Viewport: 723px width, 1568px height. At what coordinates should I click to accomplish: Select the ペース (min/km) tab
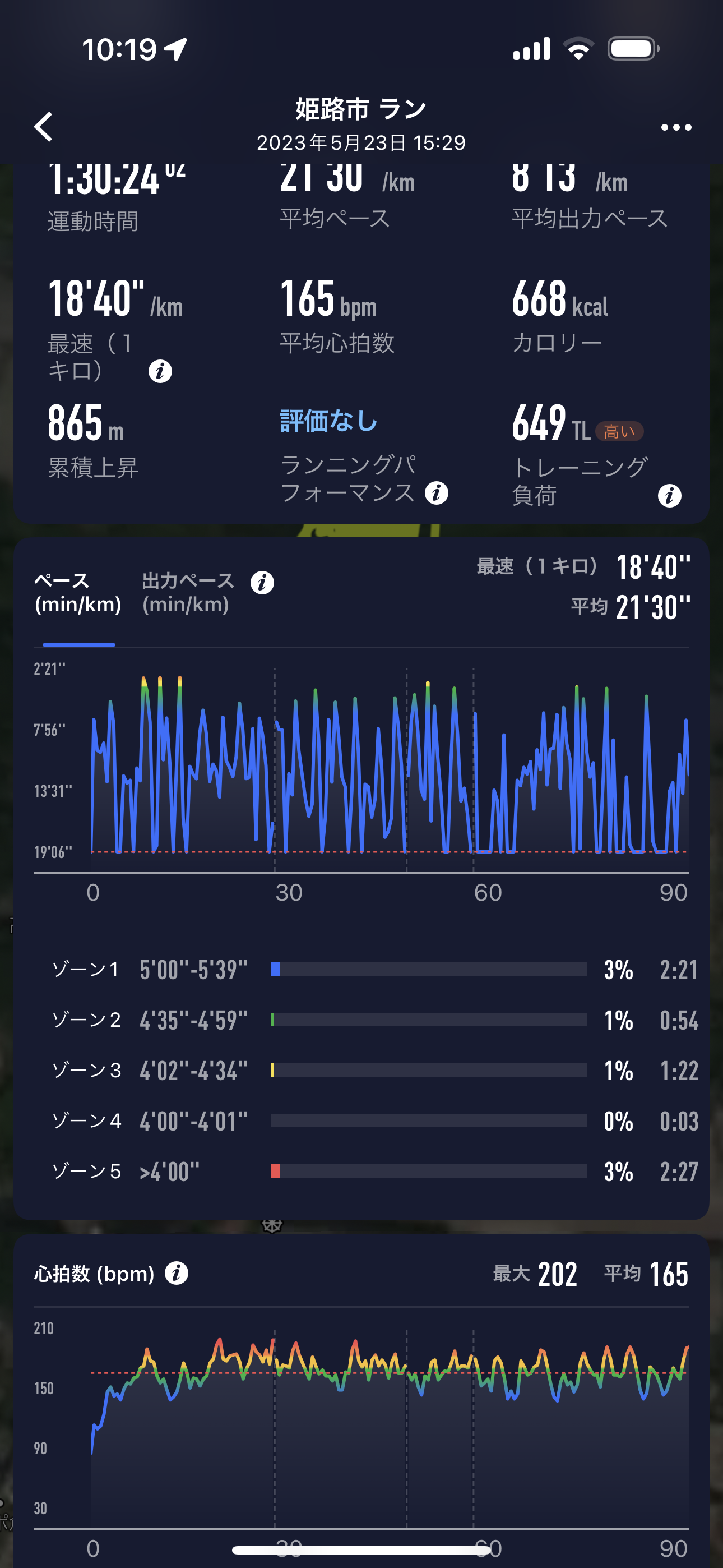point(78,592)
